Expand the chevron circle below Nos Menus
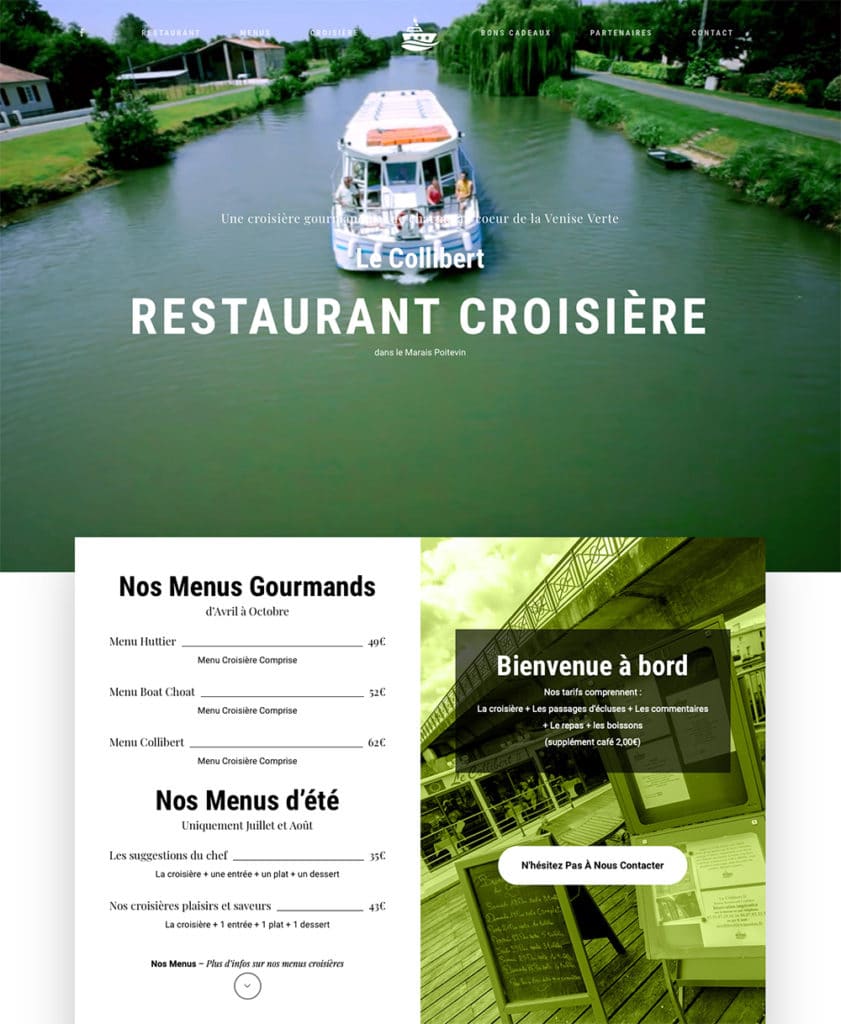The height and width of the screenshot is (1024, 841). (x=247, y=986)
